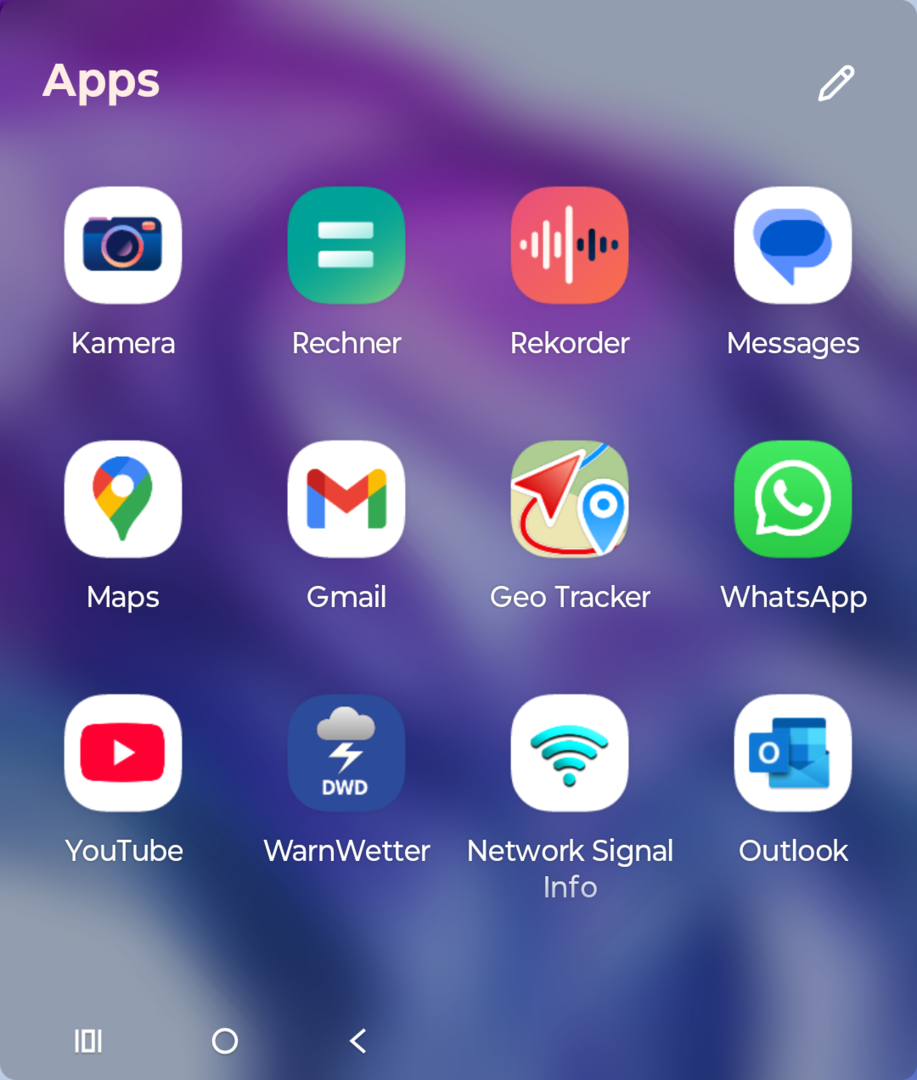Launch Google Maps

coord(123,499)
